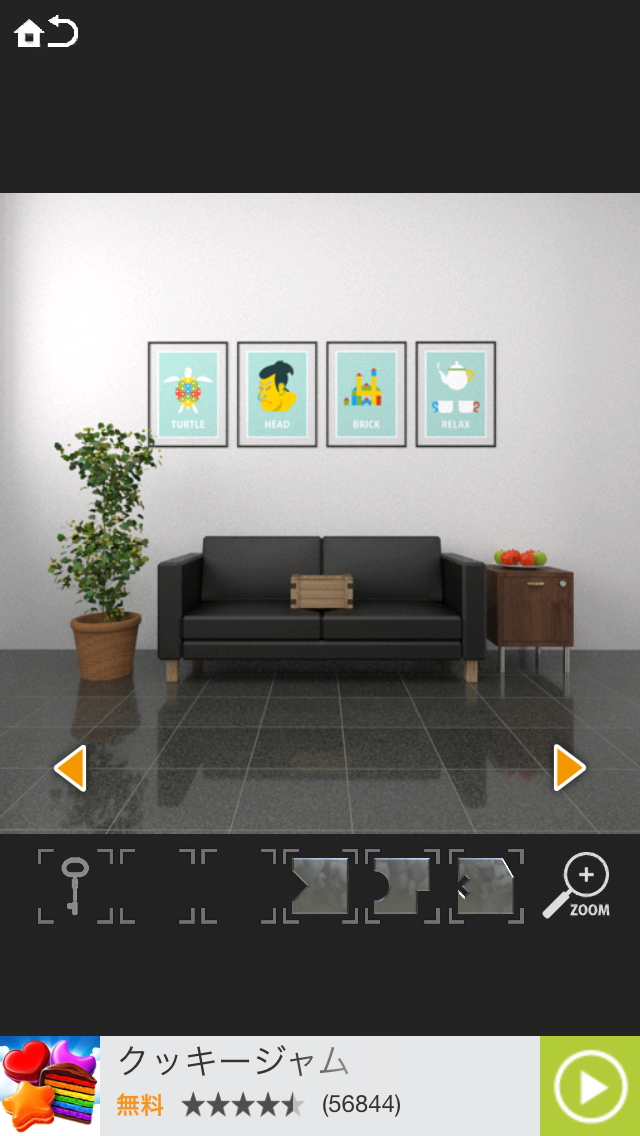This screenshot has width=640, height=1136.
Task: Examine the TURTLE picture on the wall
Action: coord(188,393)
